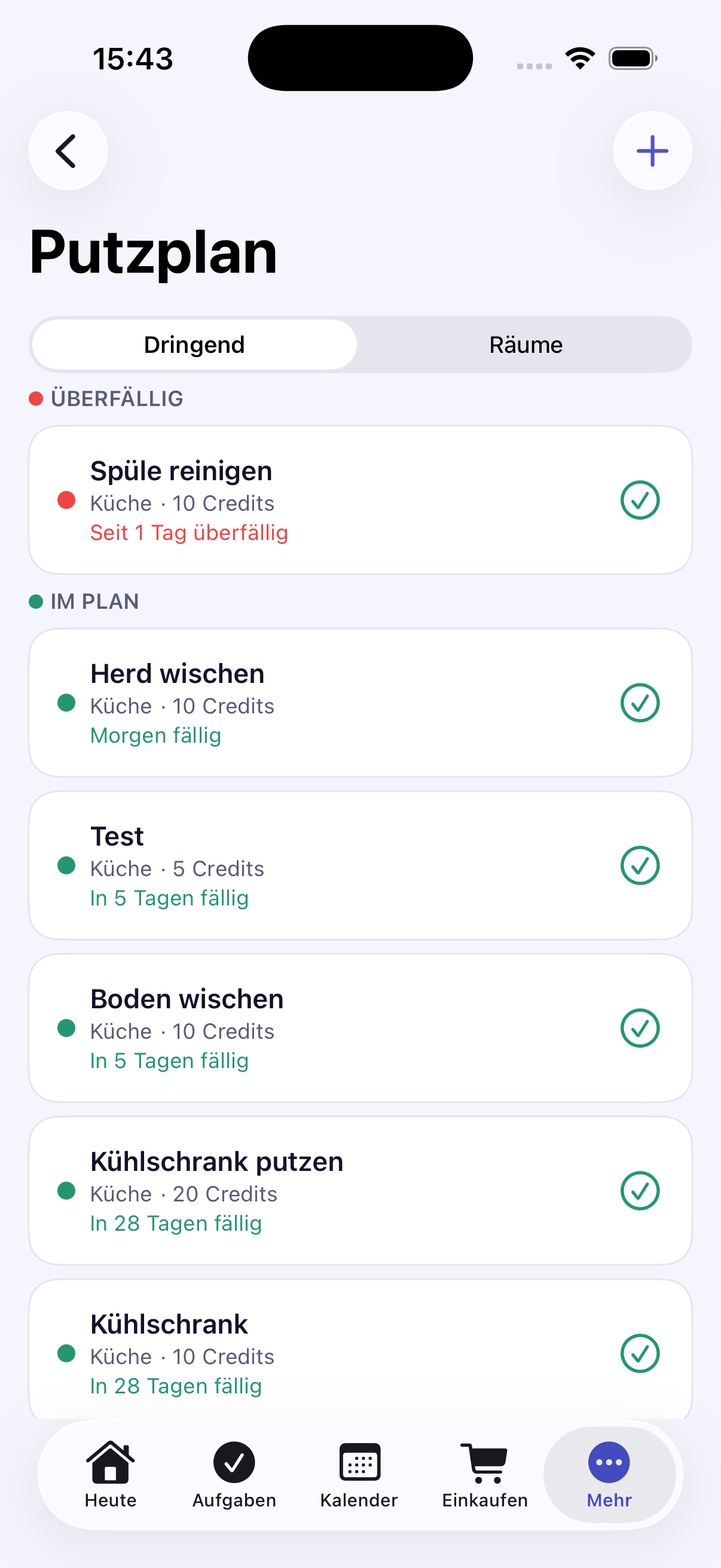Open the Einkaufen tab
The height and width of the screenshot is (1568, 721).
point(484,1474)
